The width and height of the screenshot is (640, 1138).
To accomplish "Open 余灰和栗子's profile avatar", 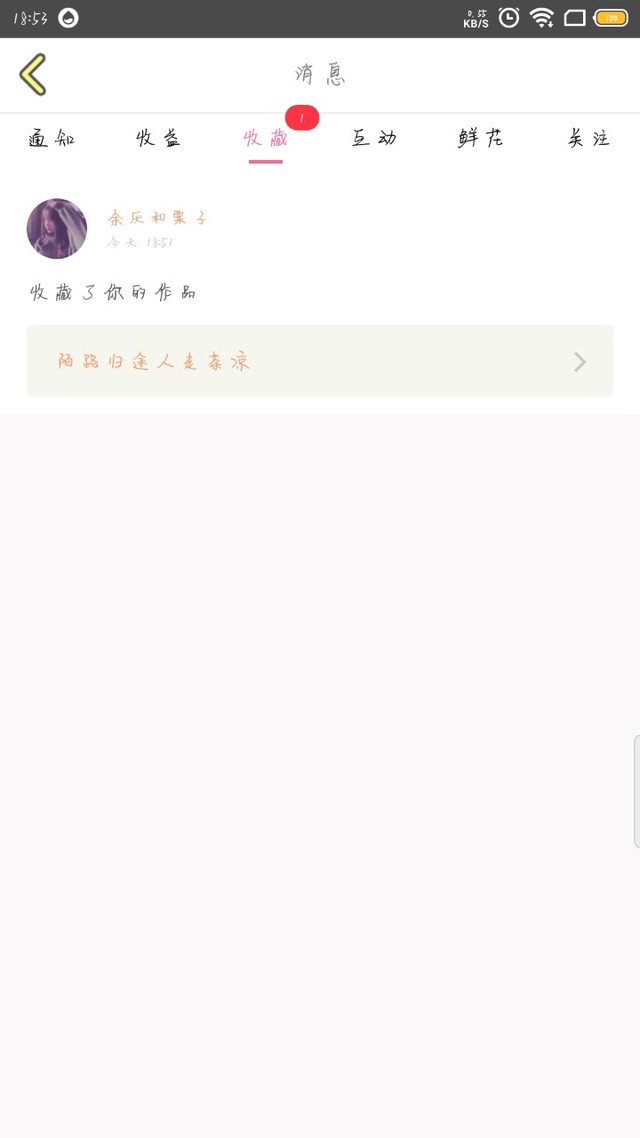I will coord(57,229).
